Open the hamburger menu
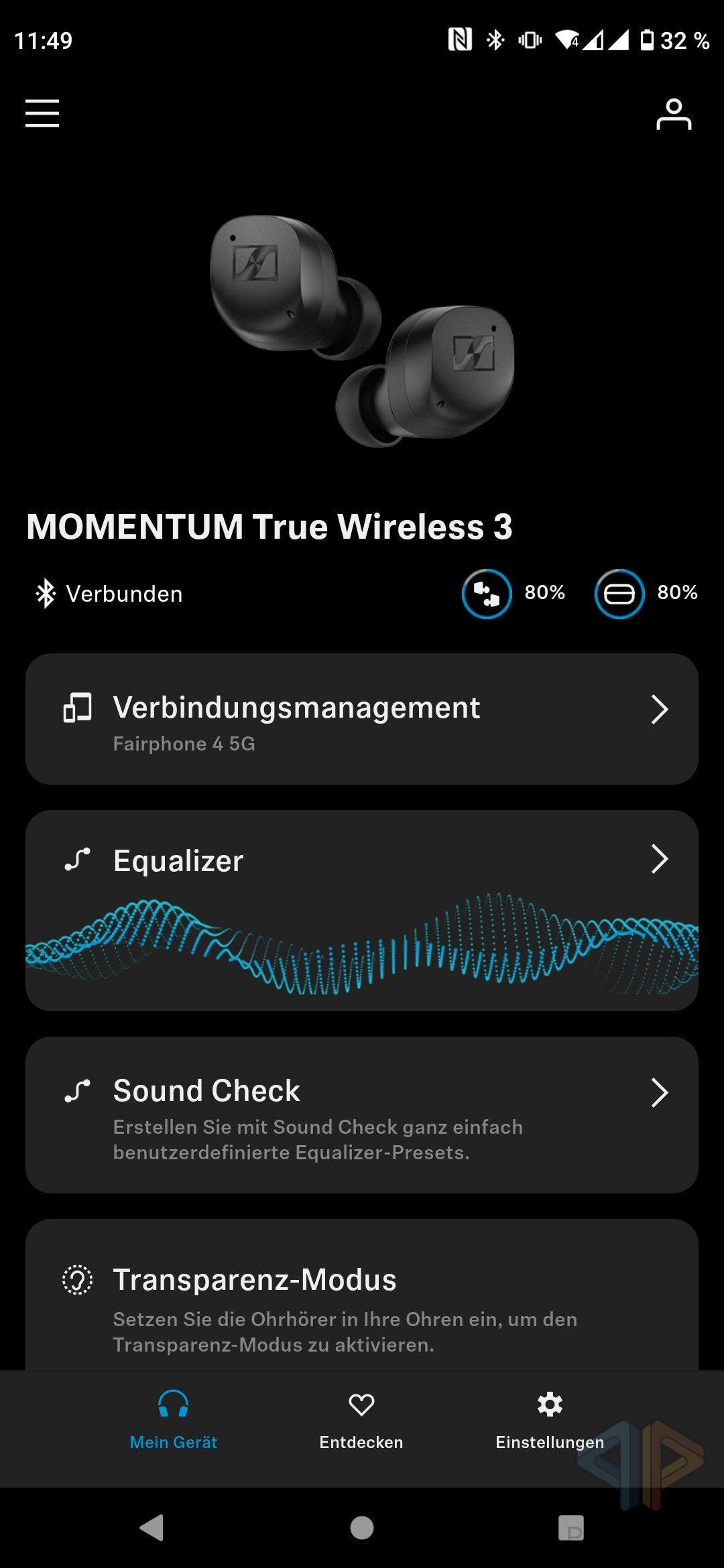 click(42, 113)
